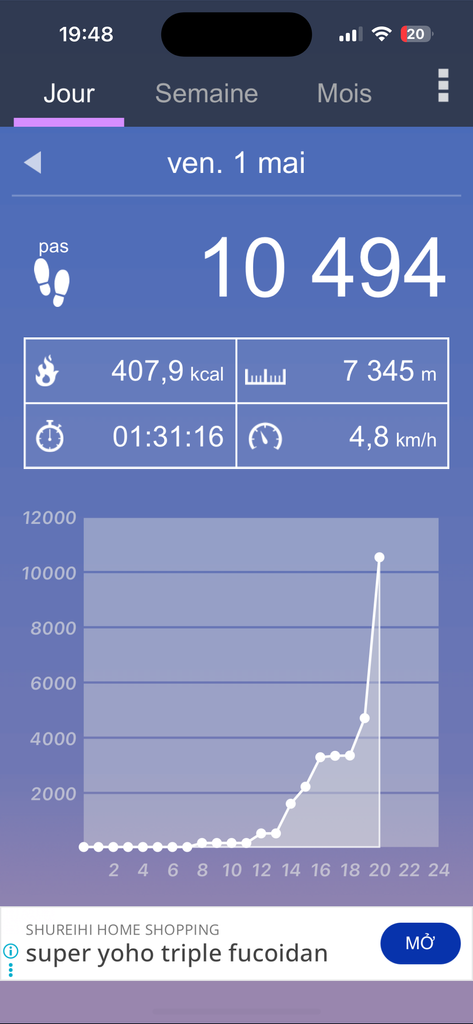Tap the MỞ button in the ad
473x1024 pixels.
(420, 943)
